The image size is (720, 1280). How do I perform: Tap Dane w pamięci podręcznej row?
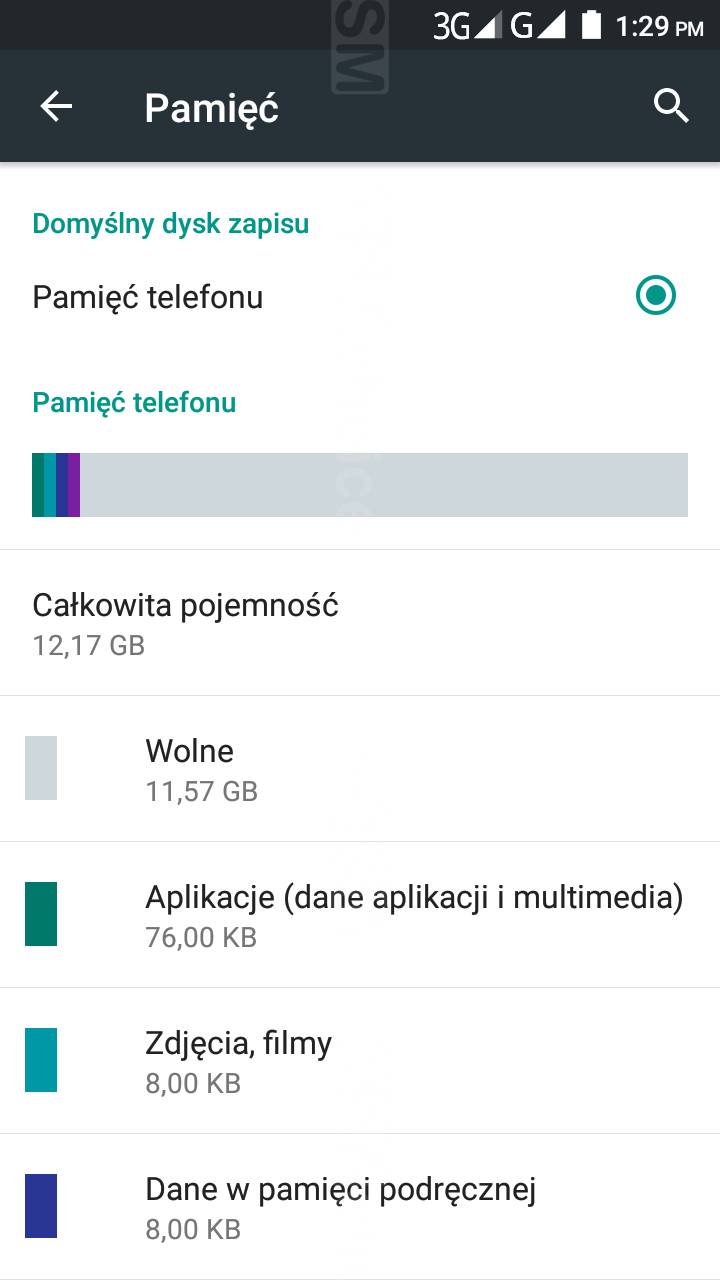point(360,1206)
